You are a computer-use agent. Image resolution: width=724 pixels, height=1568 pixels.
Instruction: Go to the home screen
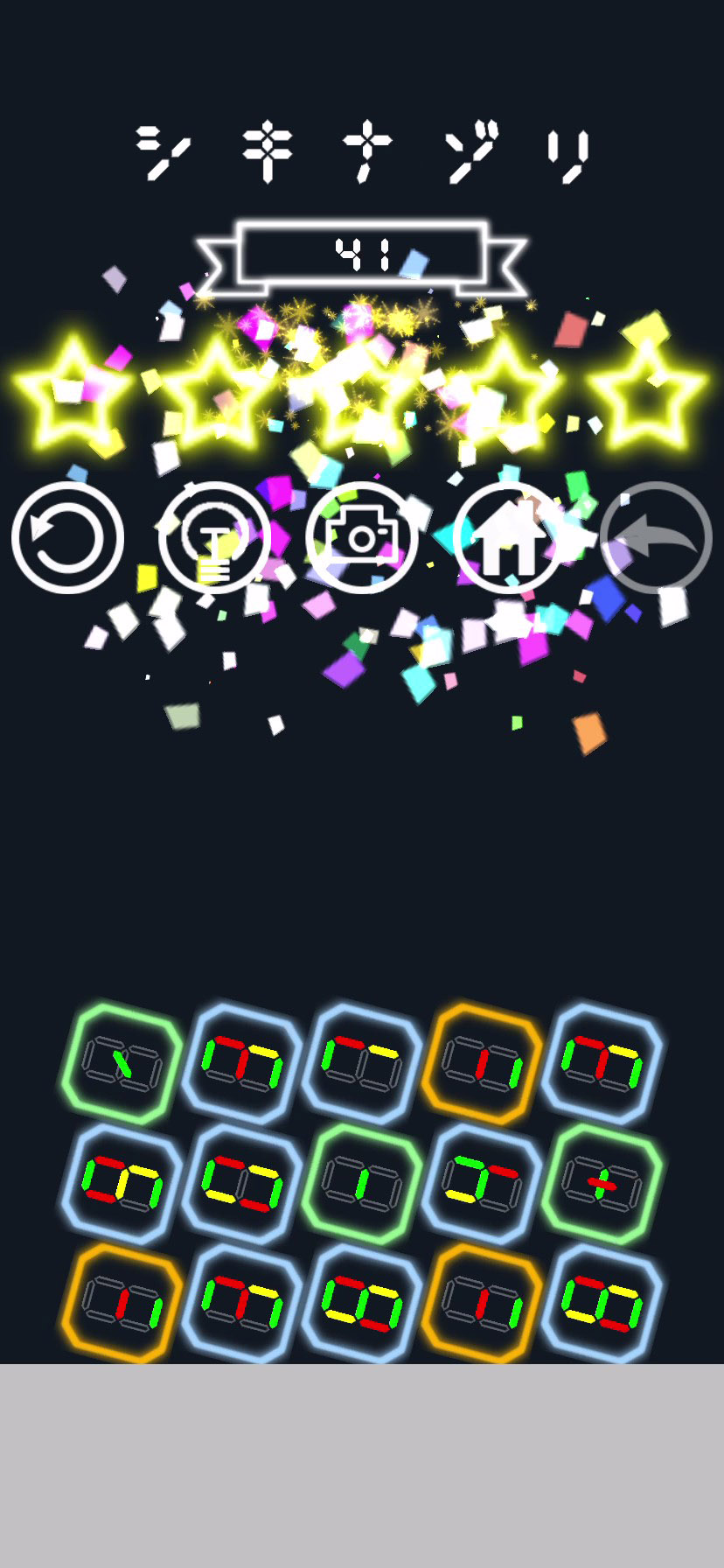pos(509,537)
